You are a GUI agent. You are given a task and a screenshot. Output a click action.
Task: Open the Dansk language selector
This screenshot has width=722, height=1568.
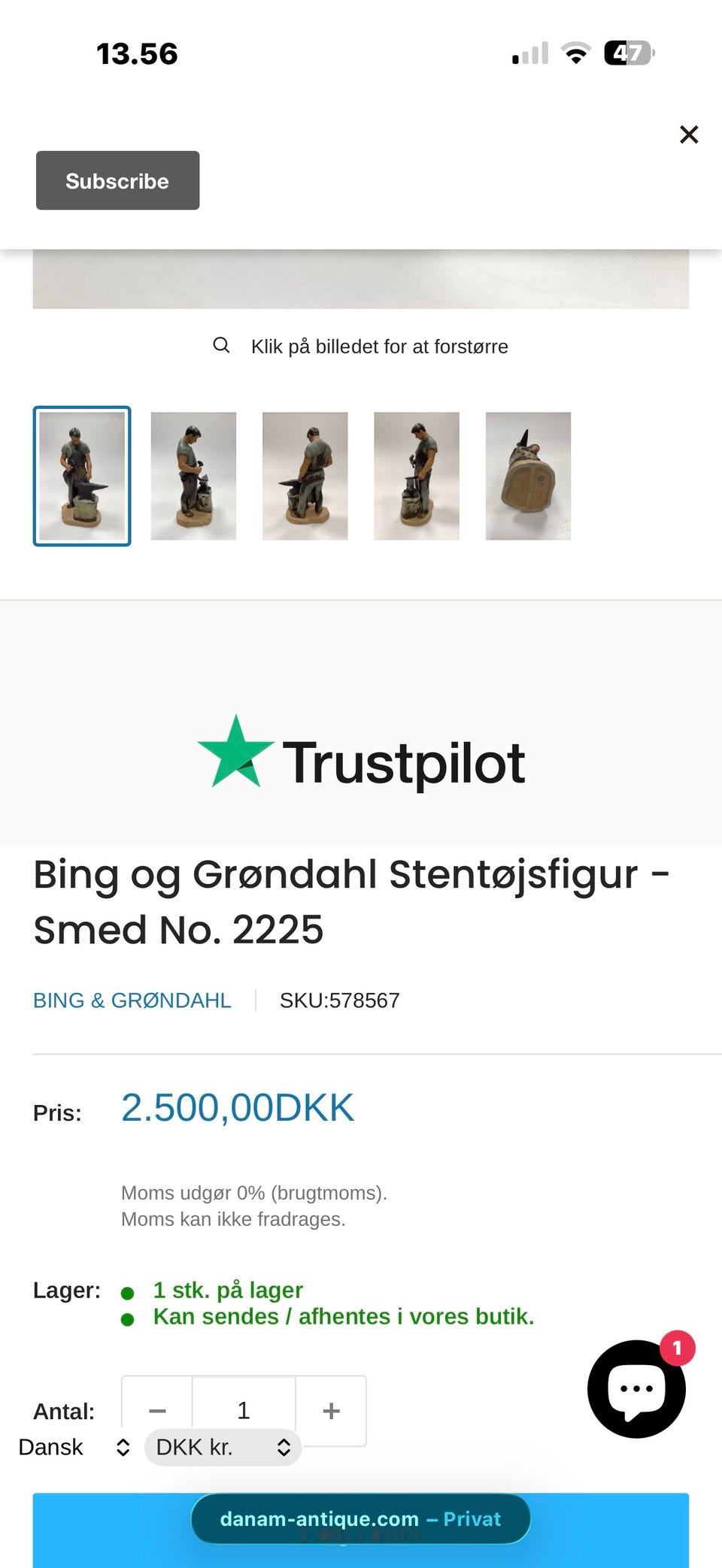pyautogui.click(x=50, y=1445)
